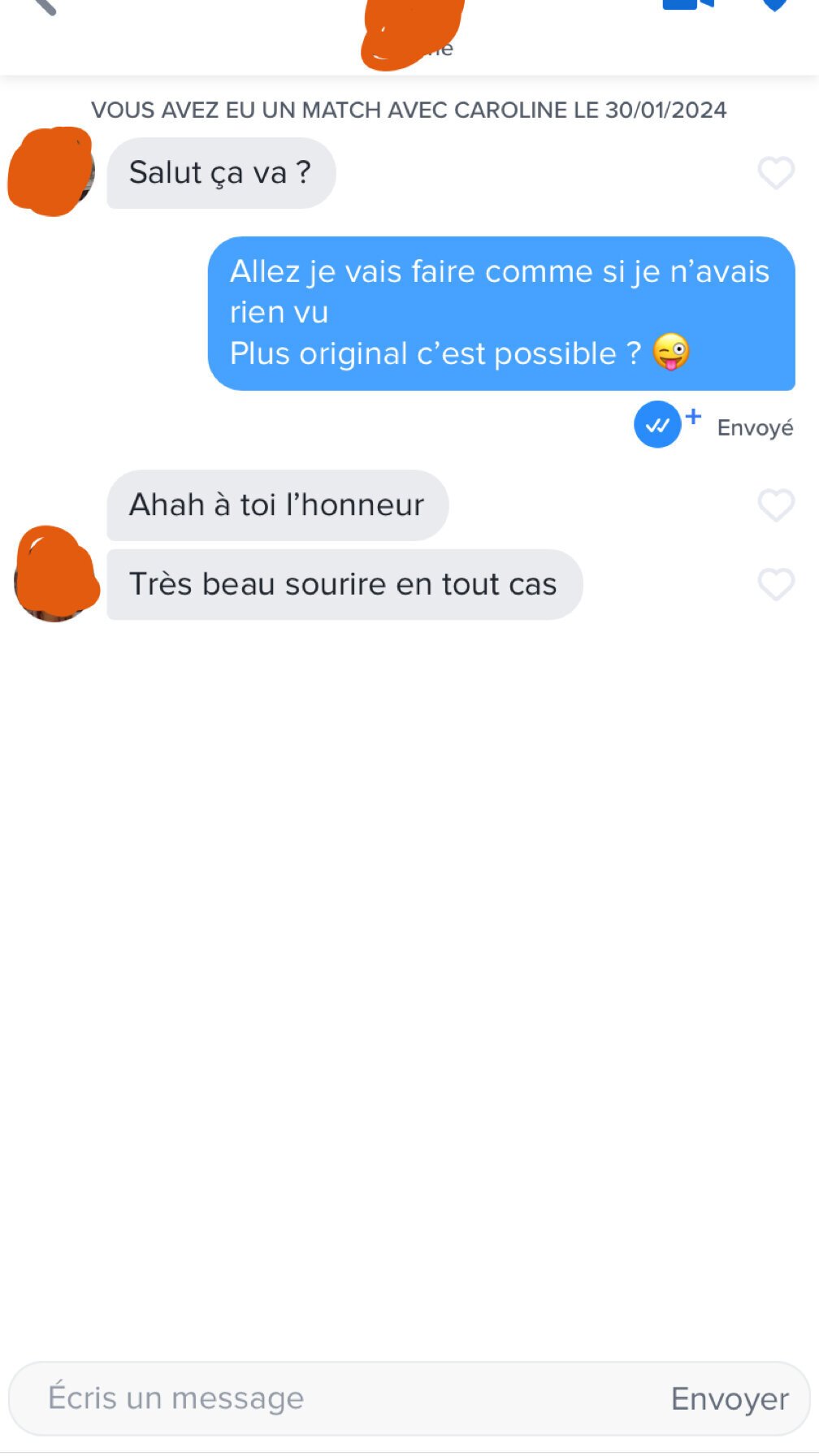
Task: Like the message "Très beau sourire en tout cas"
Action: point(776,584)
